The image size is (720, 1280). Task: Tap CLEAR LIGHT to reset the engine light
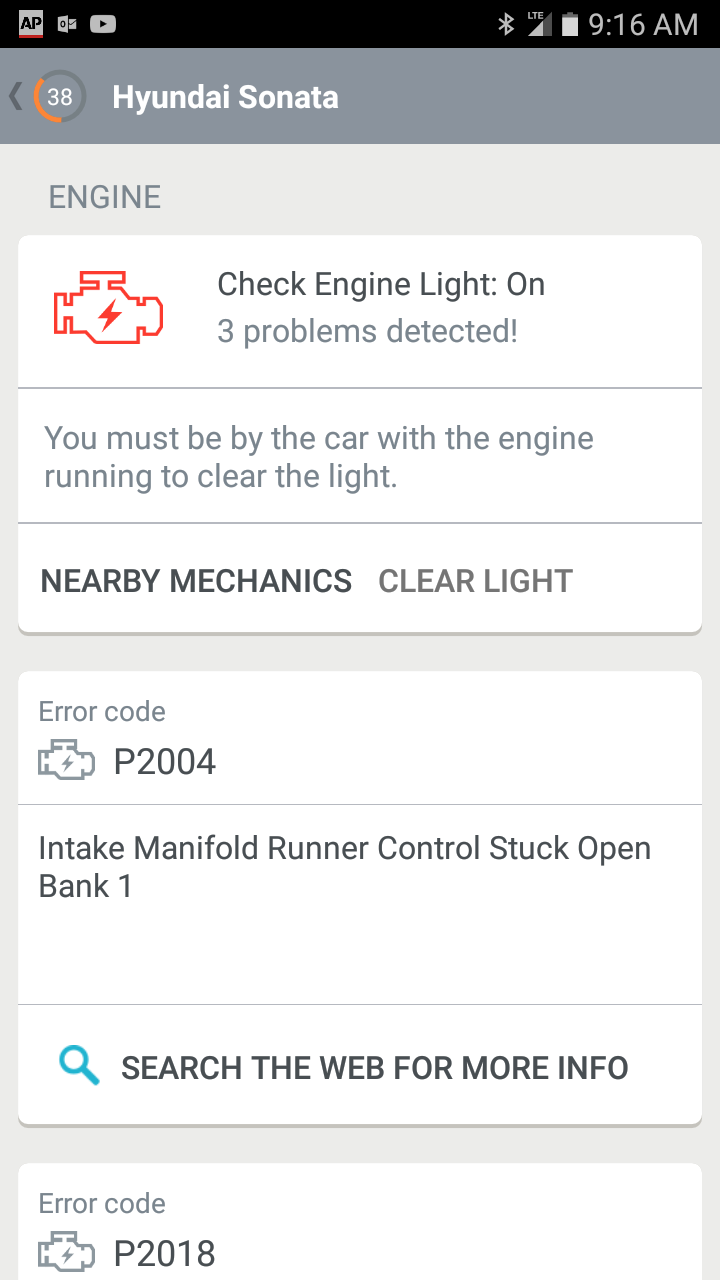pos(475,580)
